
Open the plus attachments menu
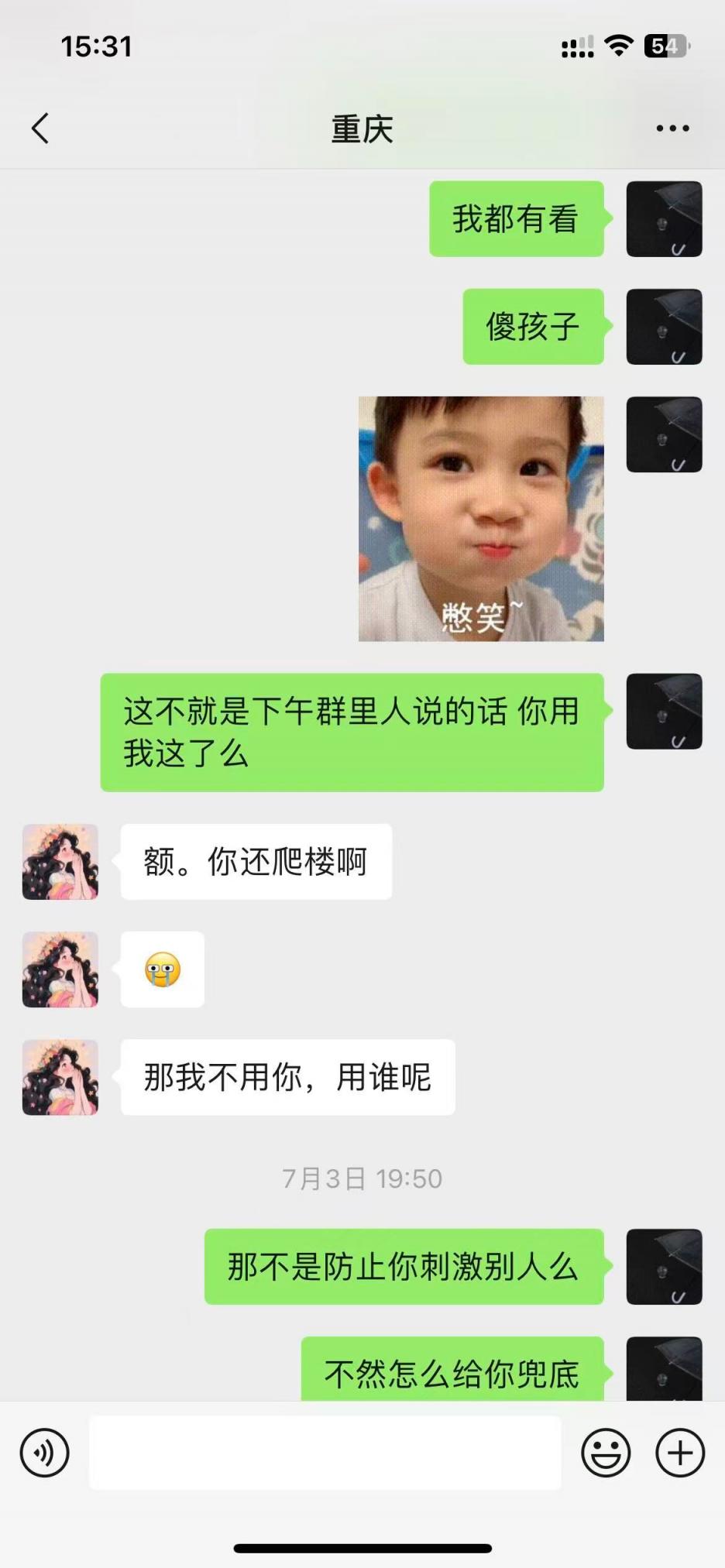coord(680,1453)
